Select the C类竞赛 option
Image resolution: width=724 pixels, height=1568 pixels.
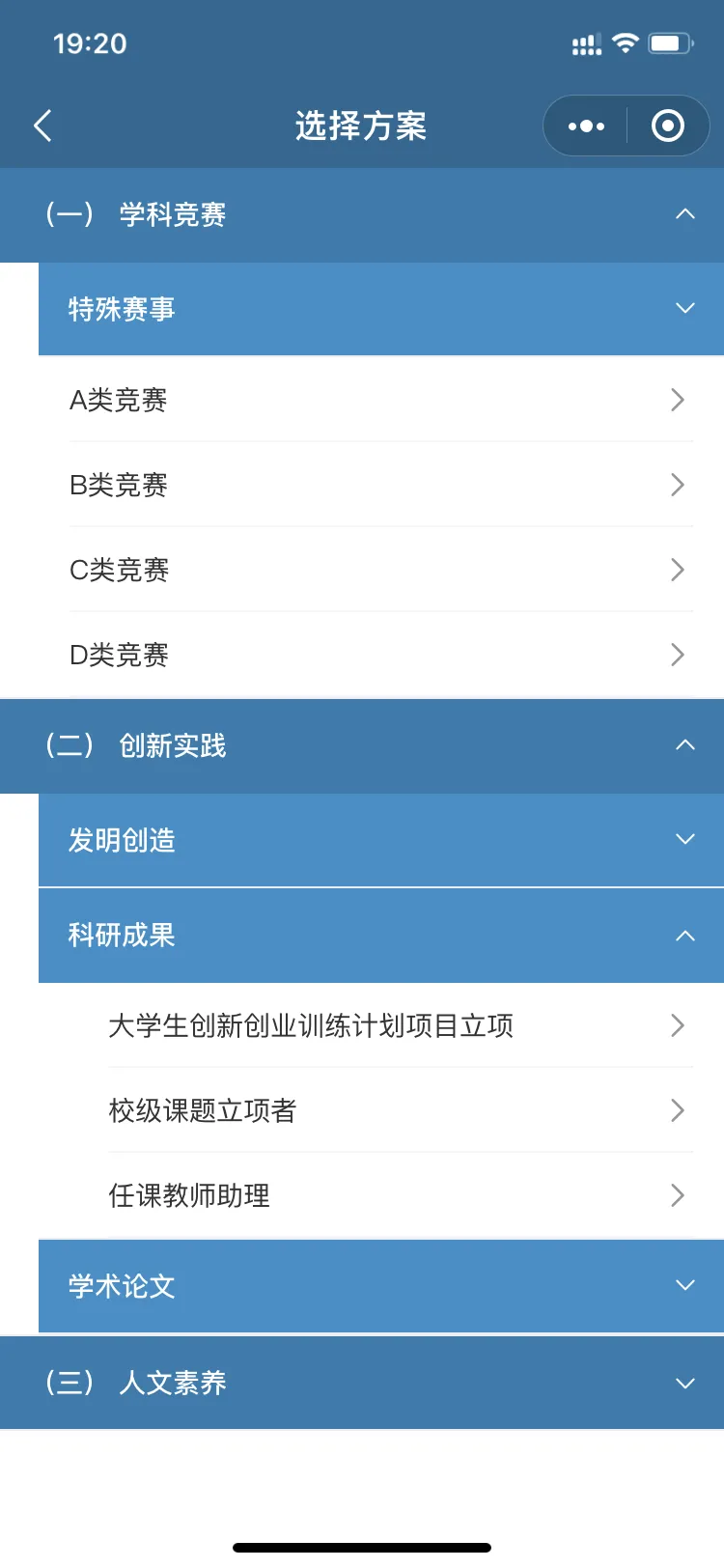[x=362, y=570]
